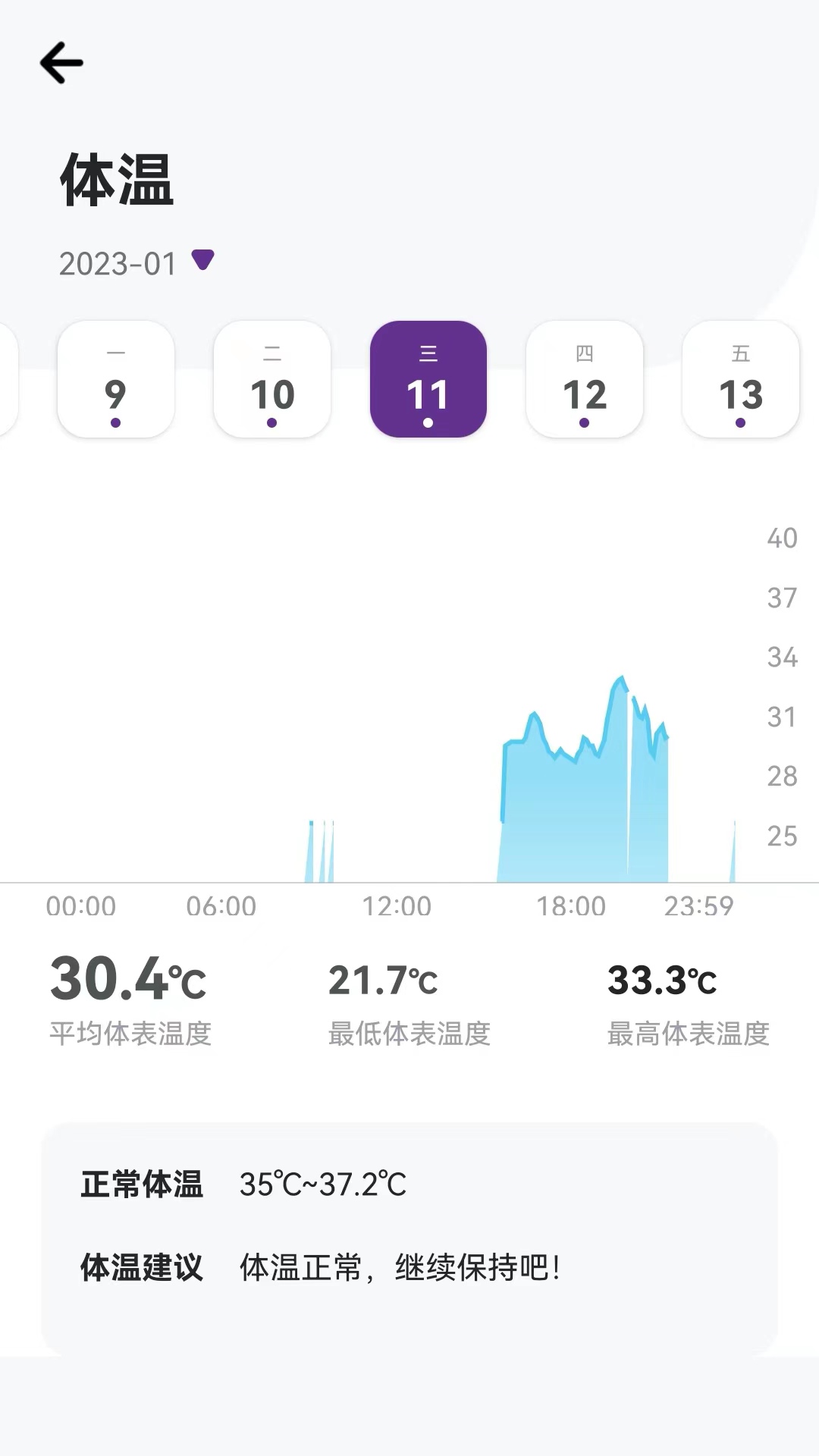Click the dot under day 11
Screen dimensions: 819x1456
(x=427, y=422)
